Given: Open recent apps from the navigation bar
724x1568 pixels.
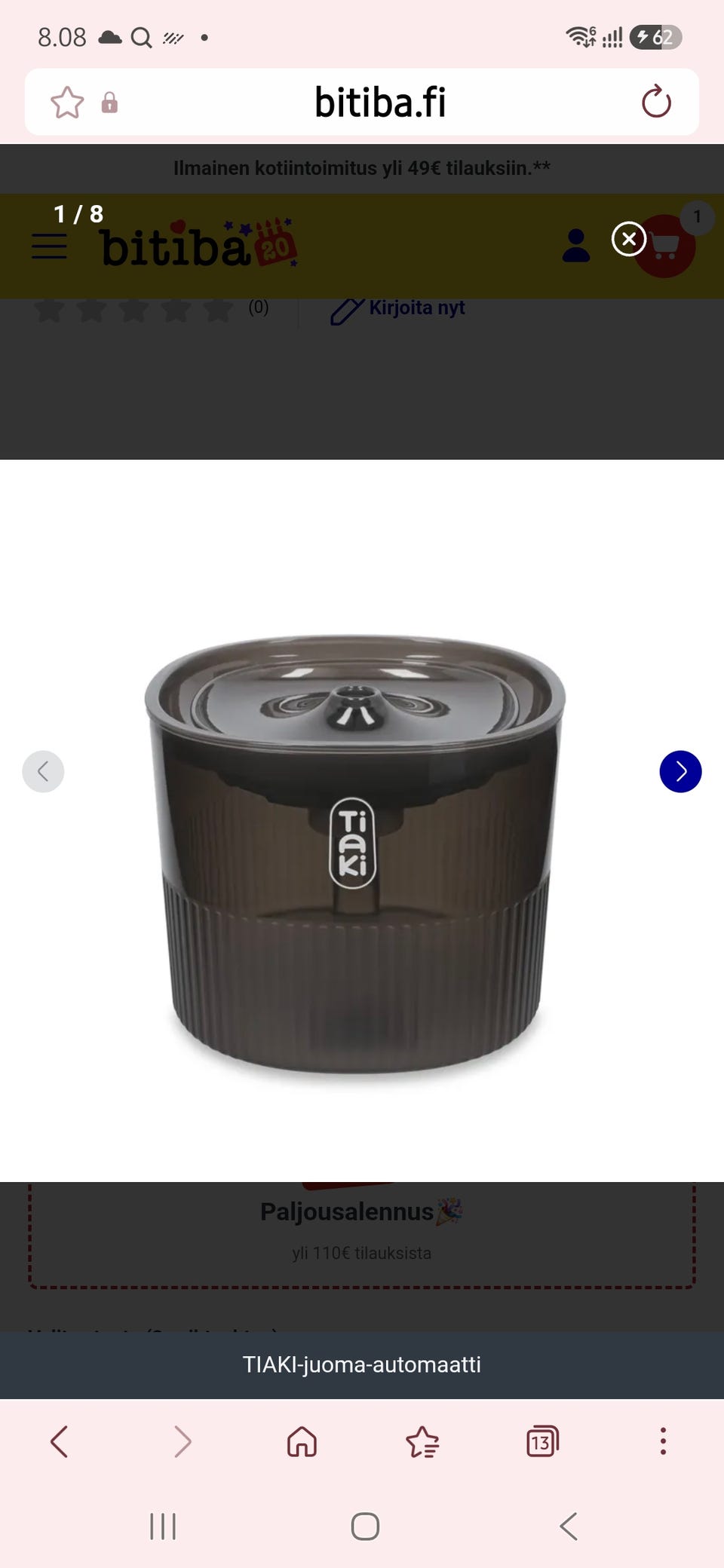Looking at the screenshot, I should coord(163,1527).
